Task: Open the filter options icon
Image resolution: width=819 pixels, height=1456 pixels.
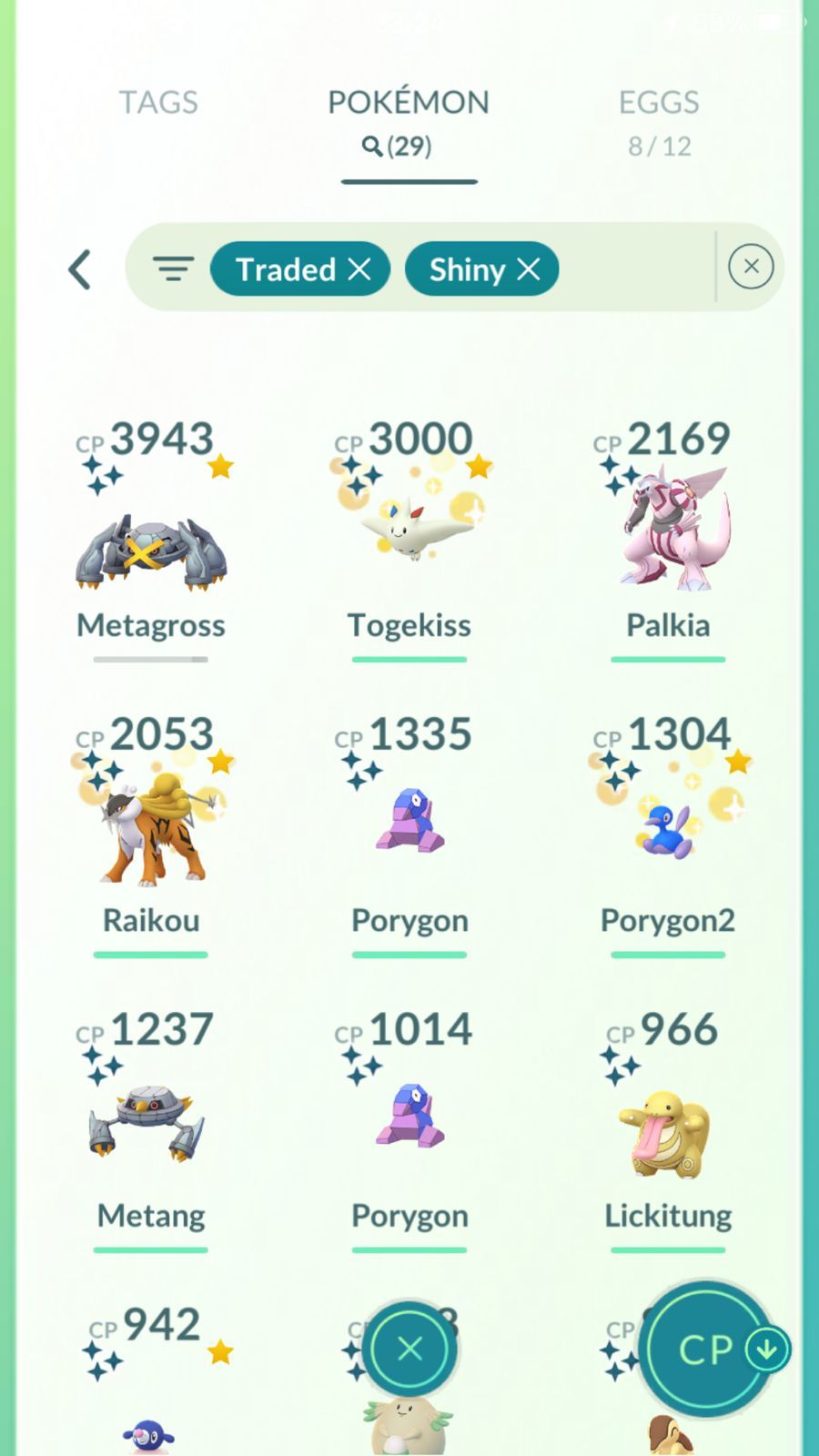Action: 173,269
